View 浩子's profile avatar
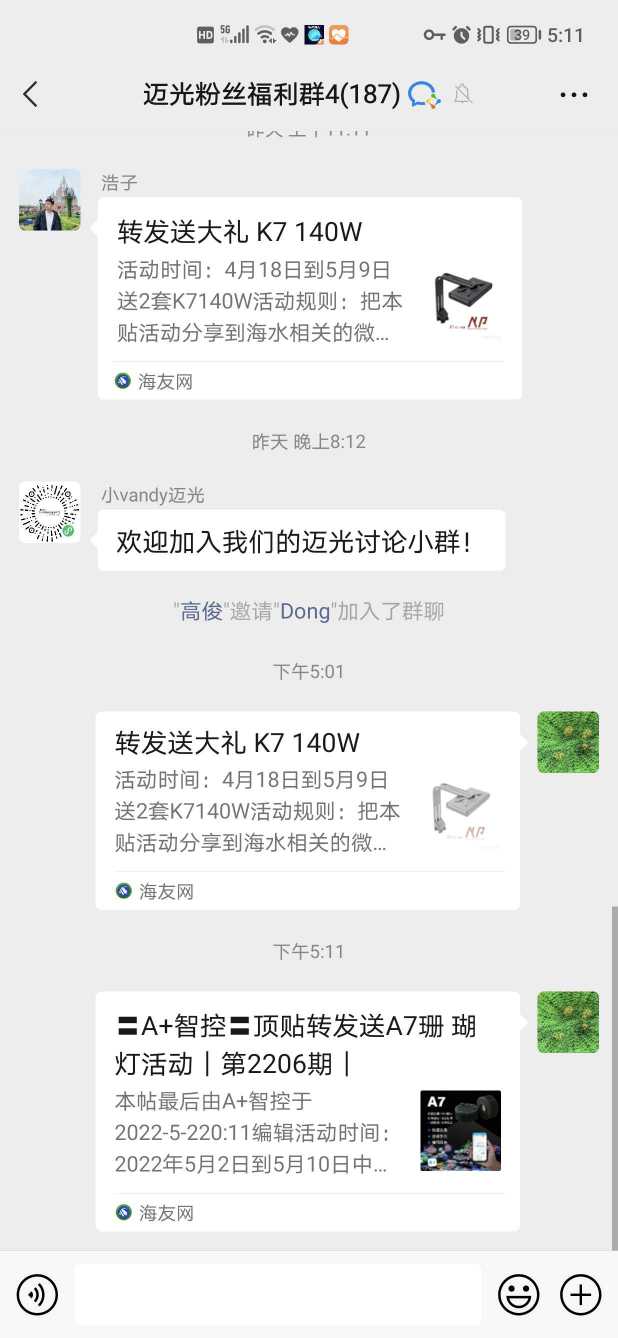Screen dimensions: 618x1338 click(50, 200)
